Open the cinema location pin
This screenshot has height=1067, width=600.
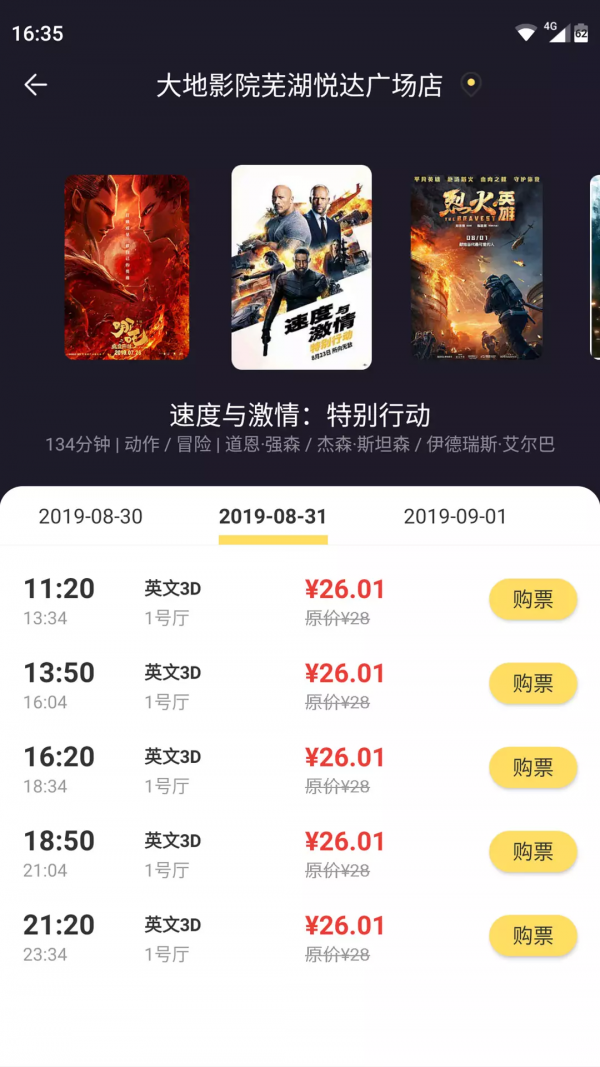point(470,85)
